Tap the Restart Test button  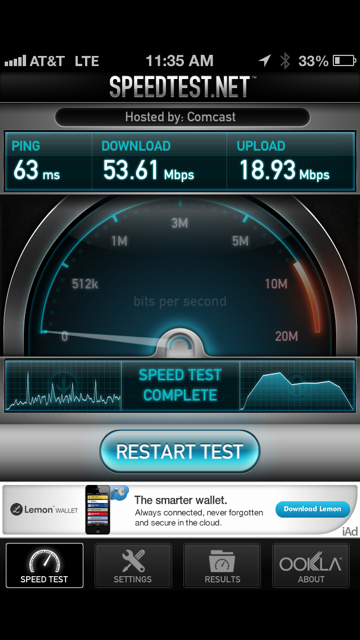pyautogui.click(x=180, y=451)
